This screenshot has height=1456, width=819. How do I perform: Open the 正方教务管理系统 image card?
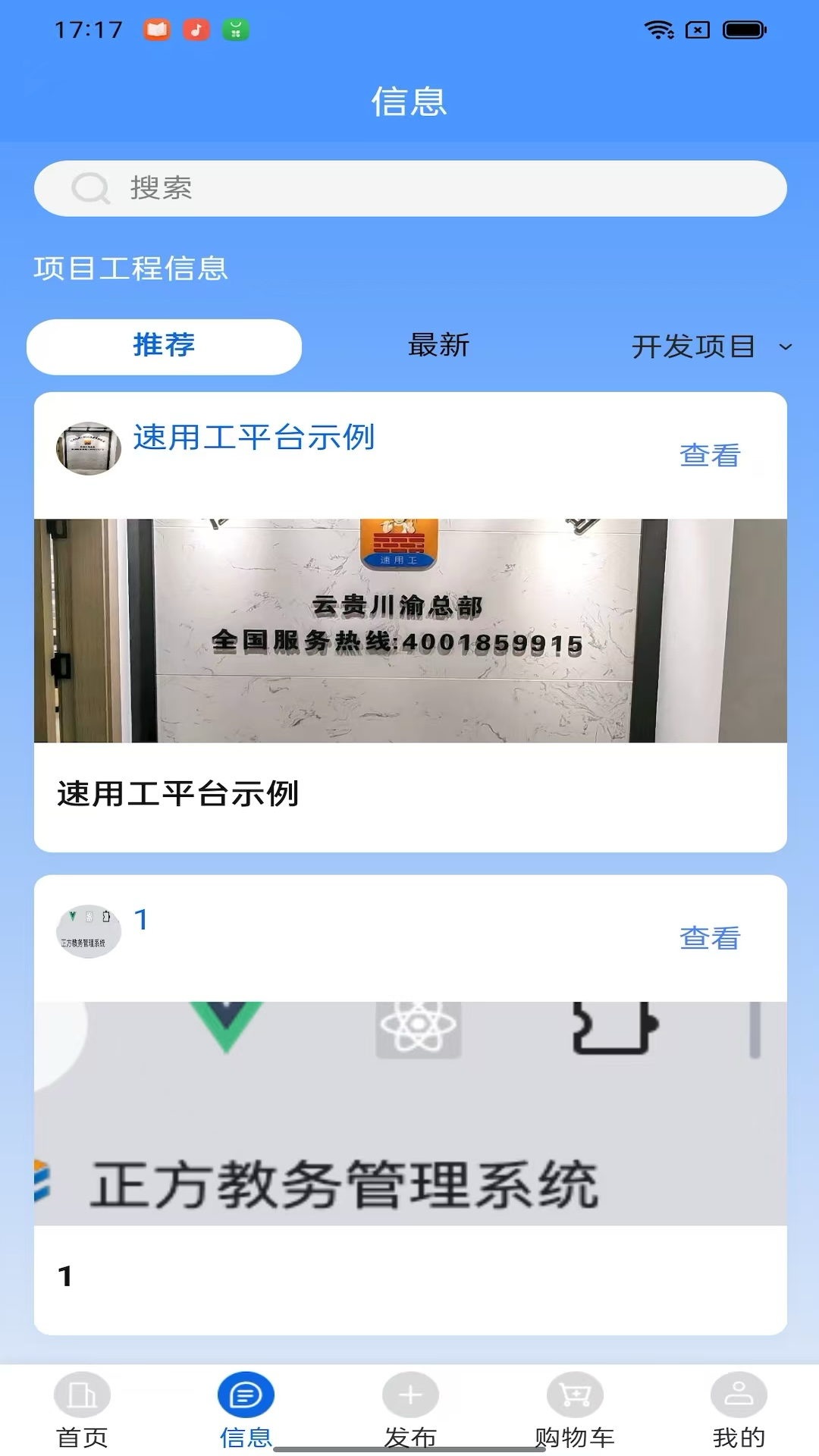(409, 1112)
